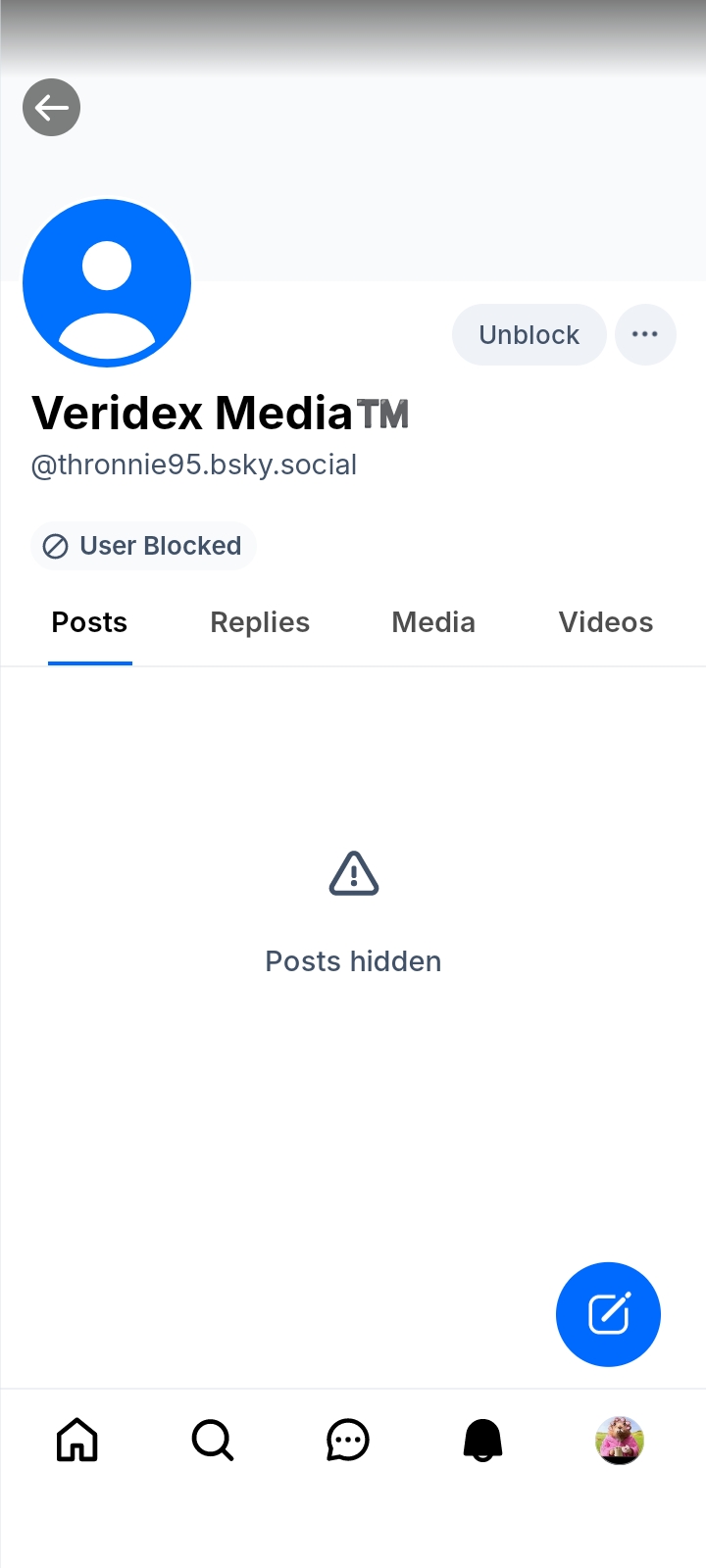This screenshot has height=1568, width=706.
Task: Switch to the Replies tab
Action: pyautogui.click(x=260, y=622)
